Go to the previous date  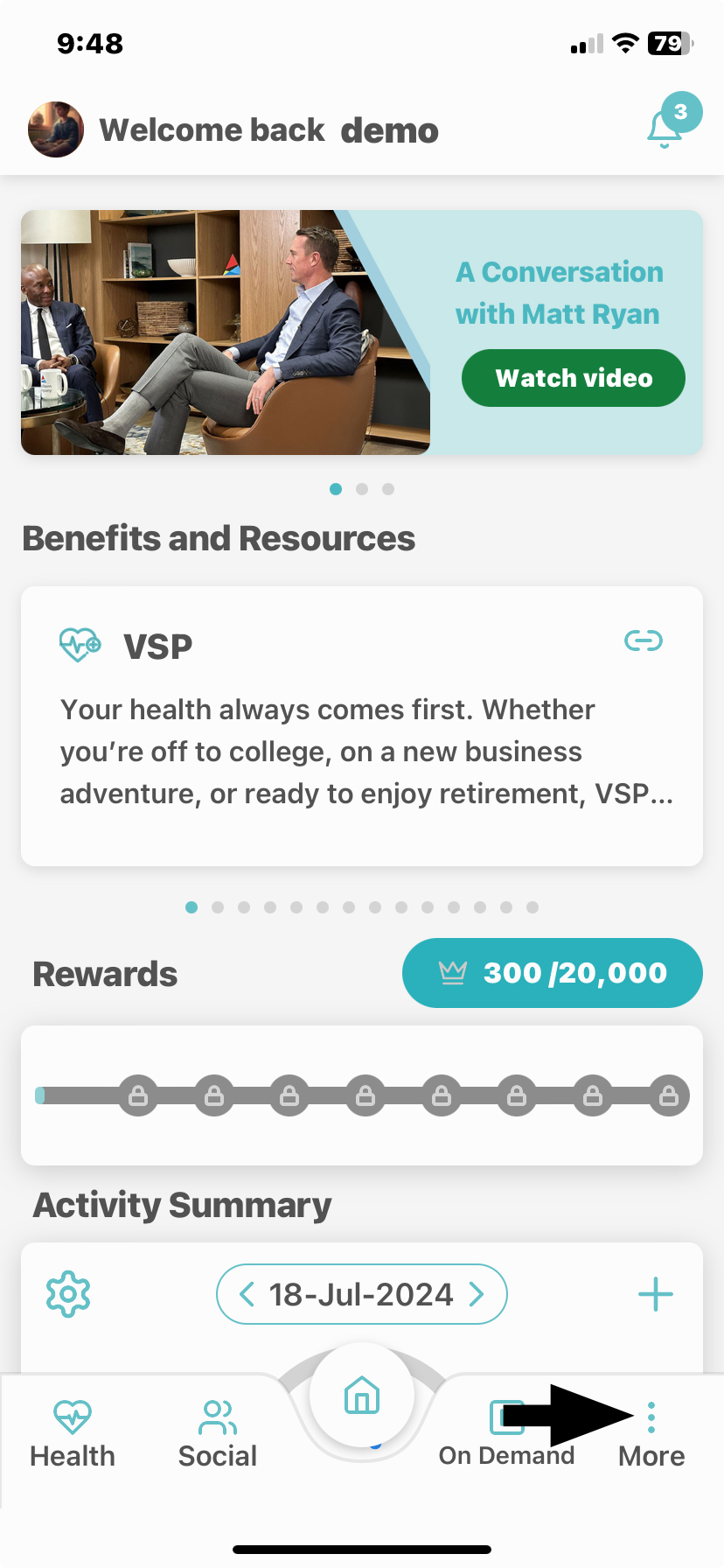[x=247, y=1294]
